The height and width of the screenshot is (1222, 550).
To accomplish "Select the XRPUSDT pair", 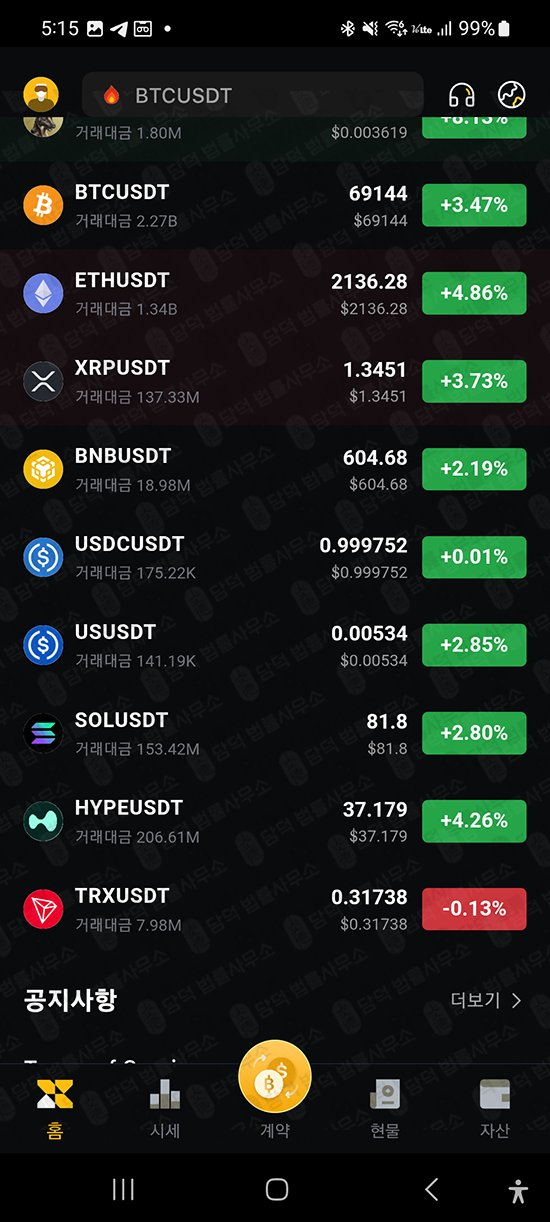I will point(275,381).
